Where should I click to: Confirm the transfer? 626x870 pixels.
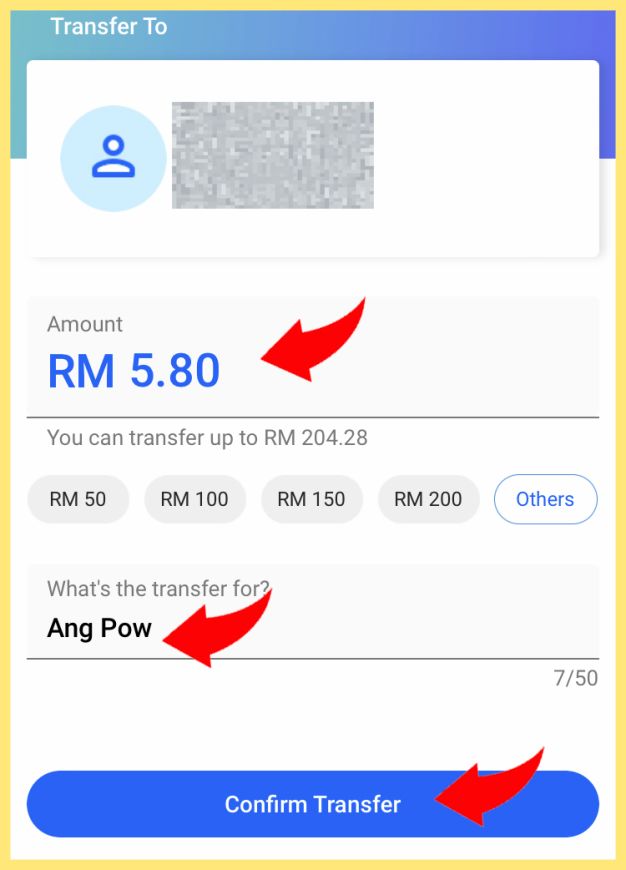tap(312, 804)
